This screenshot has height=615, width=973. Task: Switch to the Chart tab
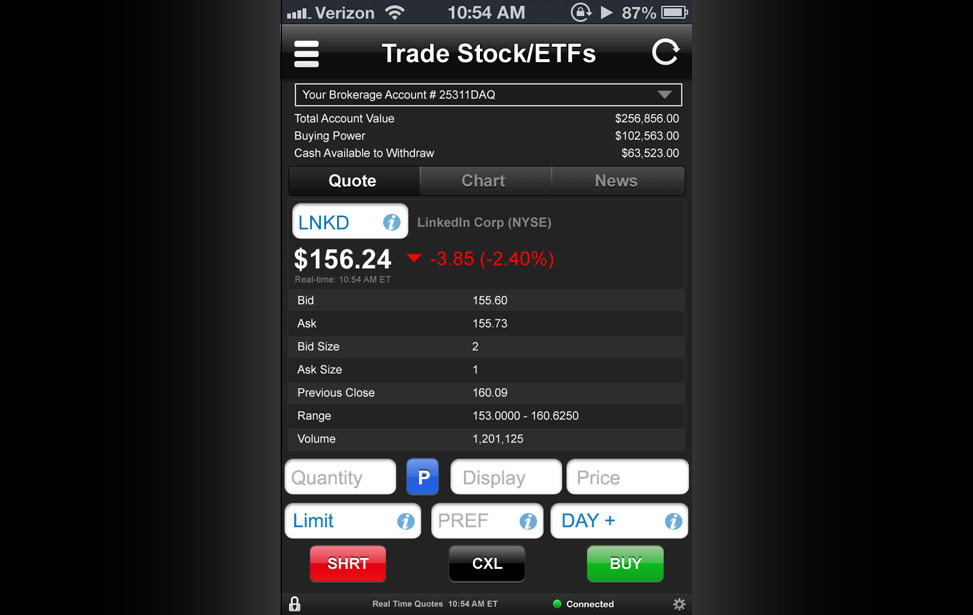[x=483, y=181]
